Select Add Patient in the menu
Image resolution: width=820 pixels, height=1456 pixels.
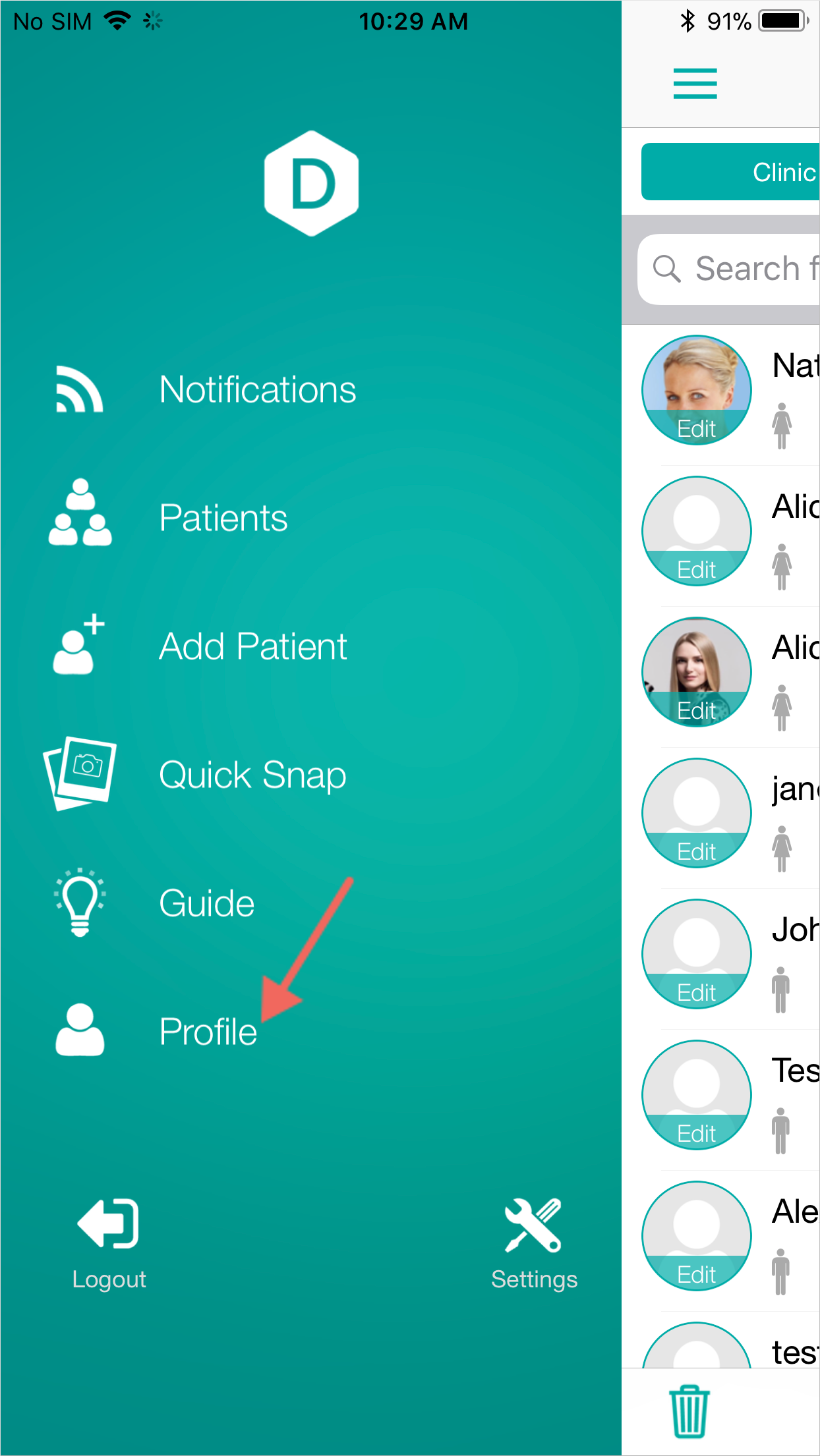point(252,646)
